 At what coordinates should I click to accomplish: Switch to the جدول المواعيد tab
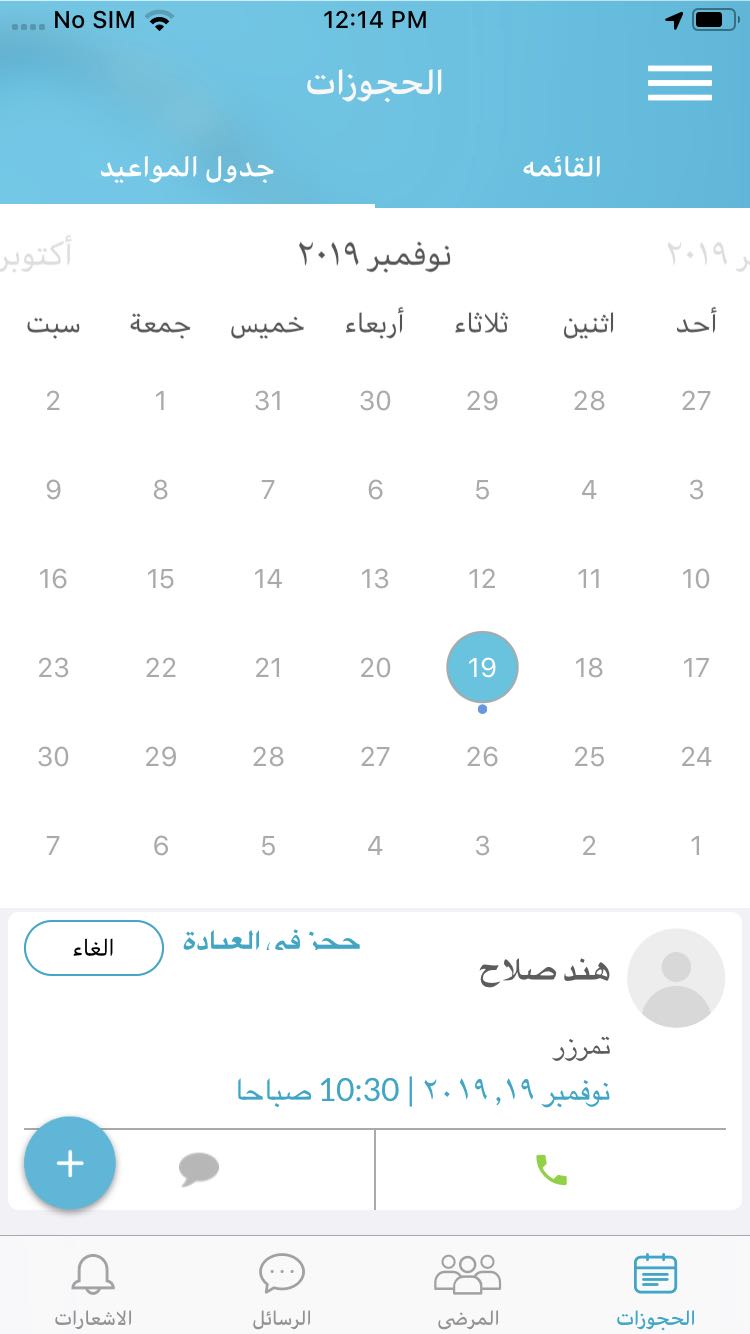(186, 166)
